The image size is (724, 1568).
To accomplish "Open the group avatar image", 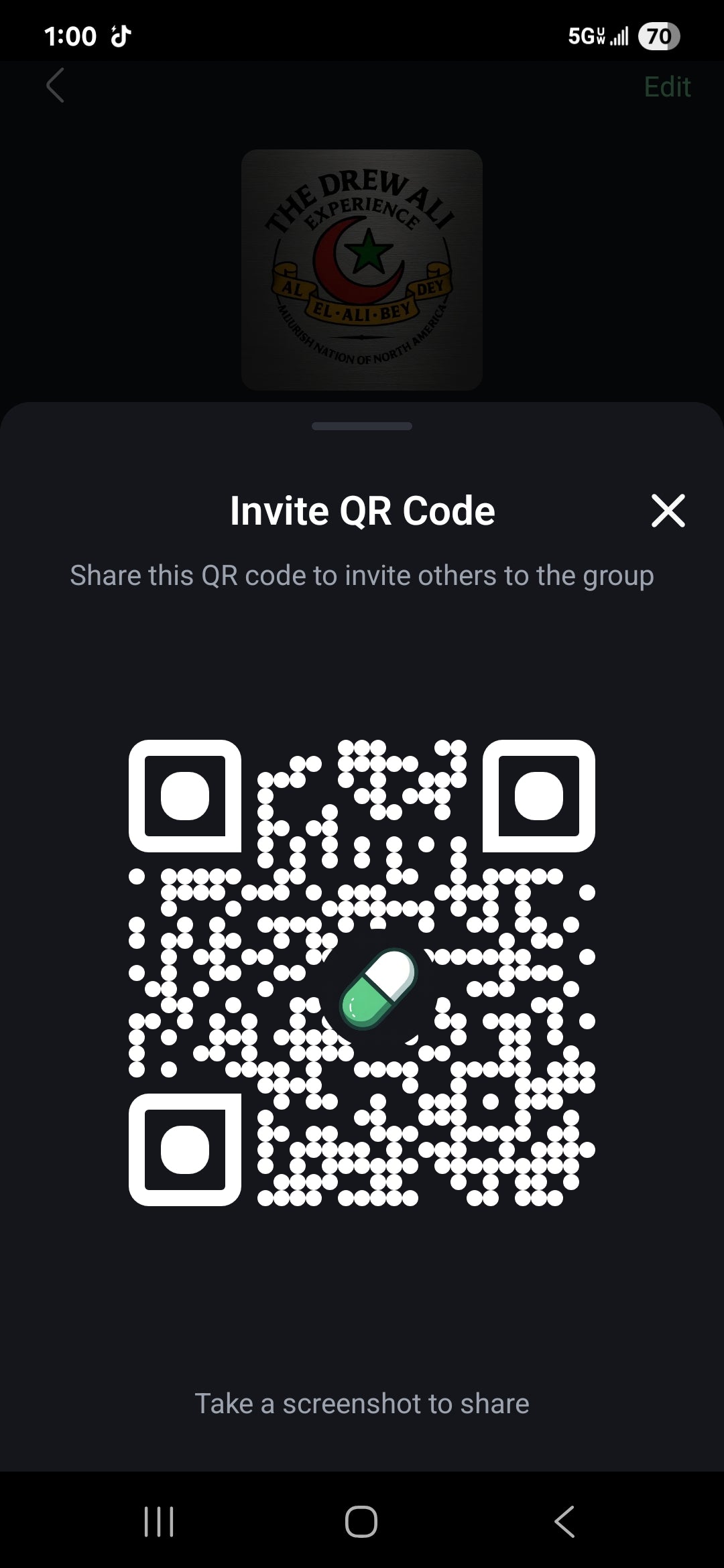I will (361, 269).
